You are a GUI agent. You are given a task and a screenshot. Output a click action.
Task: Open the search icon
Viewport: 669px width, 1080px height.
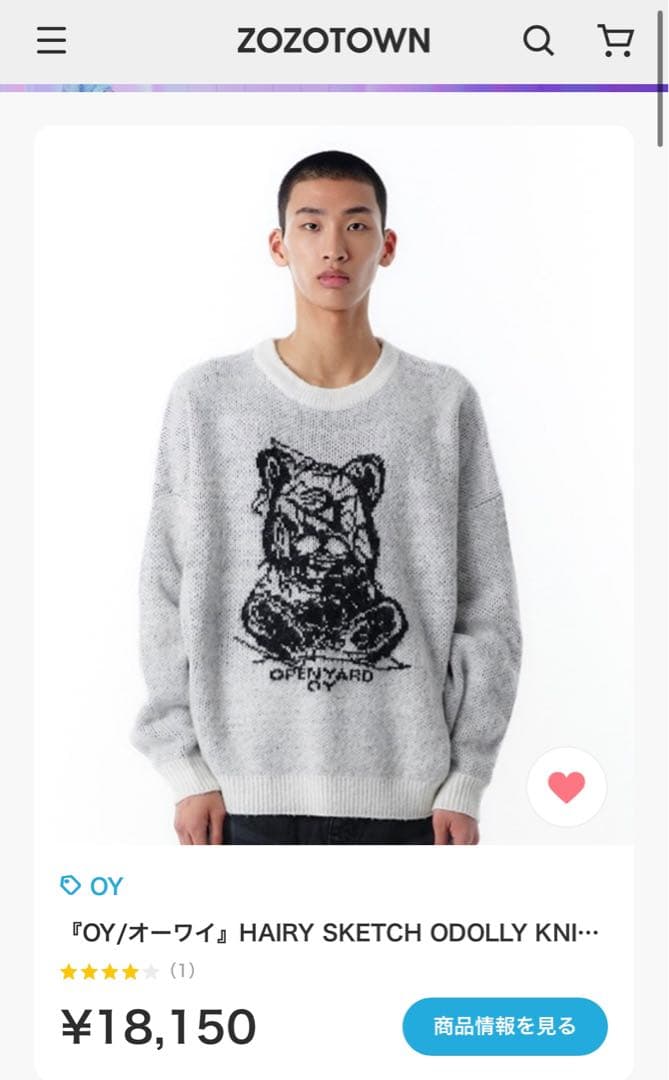click(x=538, y=41)
